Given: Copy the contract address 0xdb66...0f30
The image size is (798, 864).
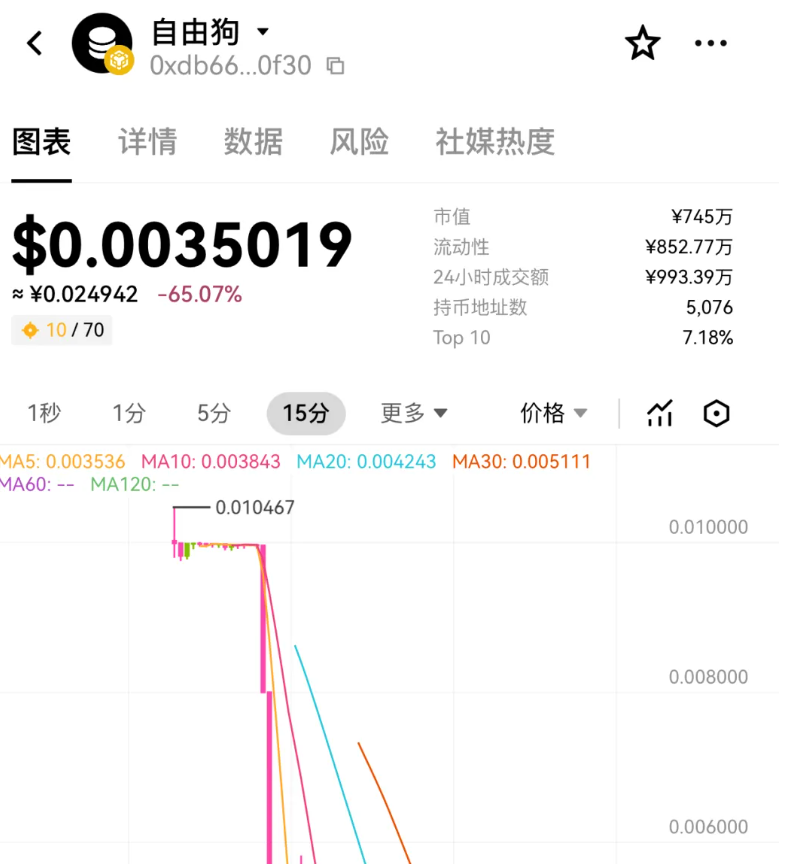Looking at the screenshot, I should pyautogui.click(x=335, y=64).
